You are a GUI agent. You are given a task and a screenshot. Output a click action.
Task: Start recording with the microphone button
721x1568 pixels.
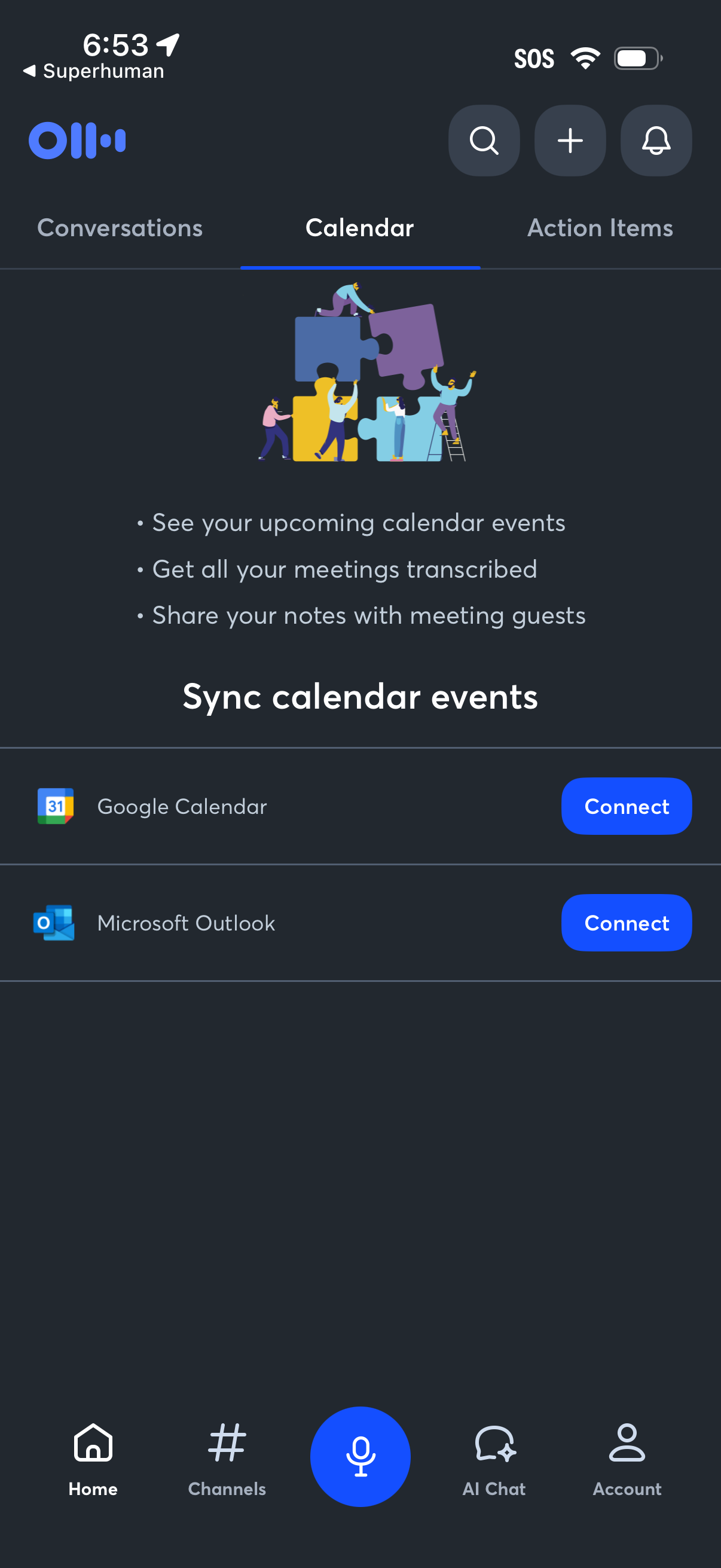point(360,1457)
